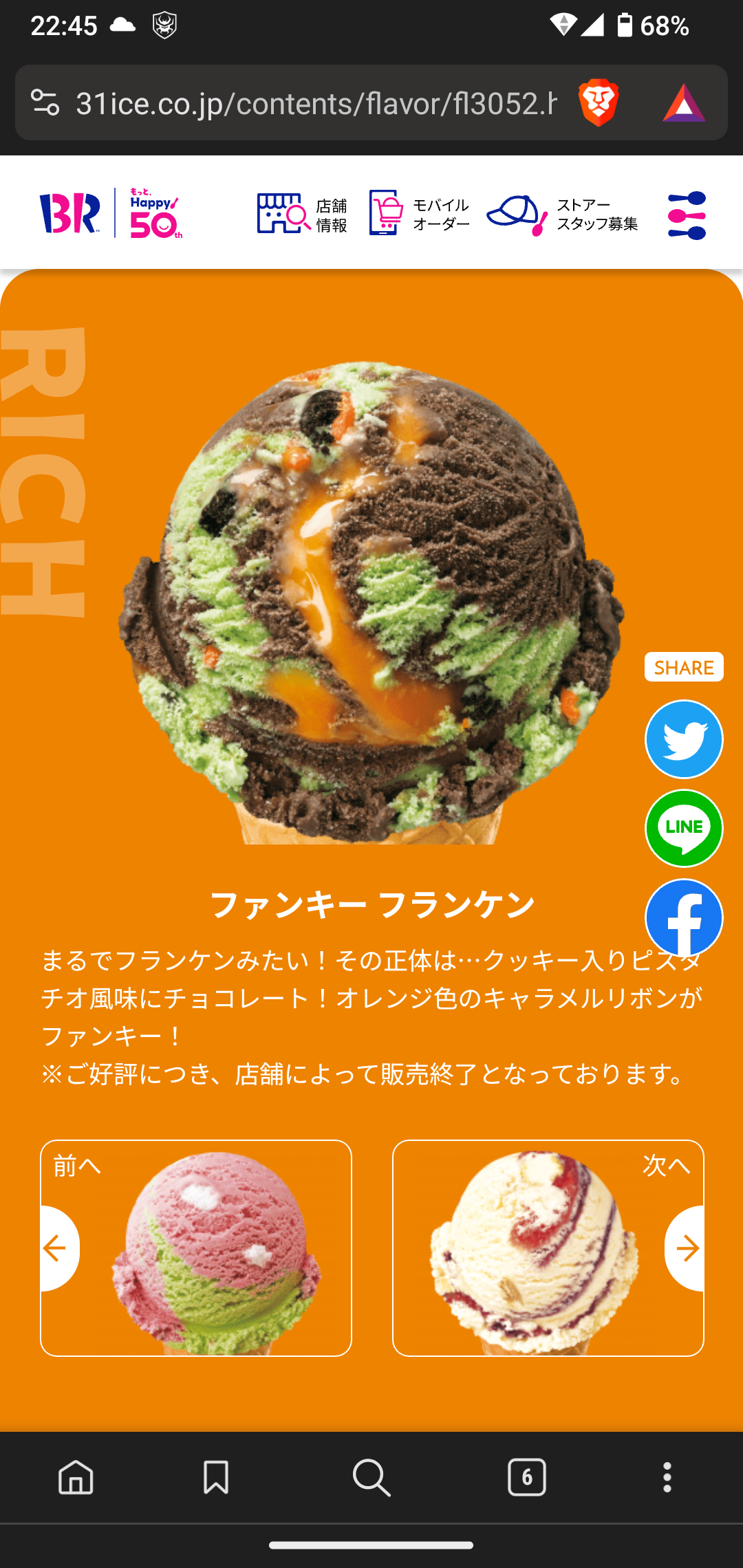This screenshot has height=1568, width=743.
Task: Open Brave Shields lion icon
Action: (x=599, y=103)
